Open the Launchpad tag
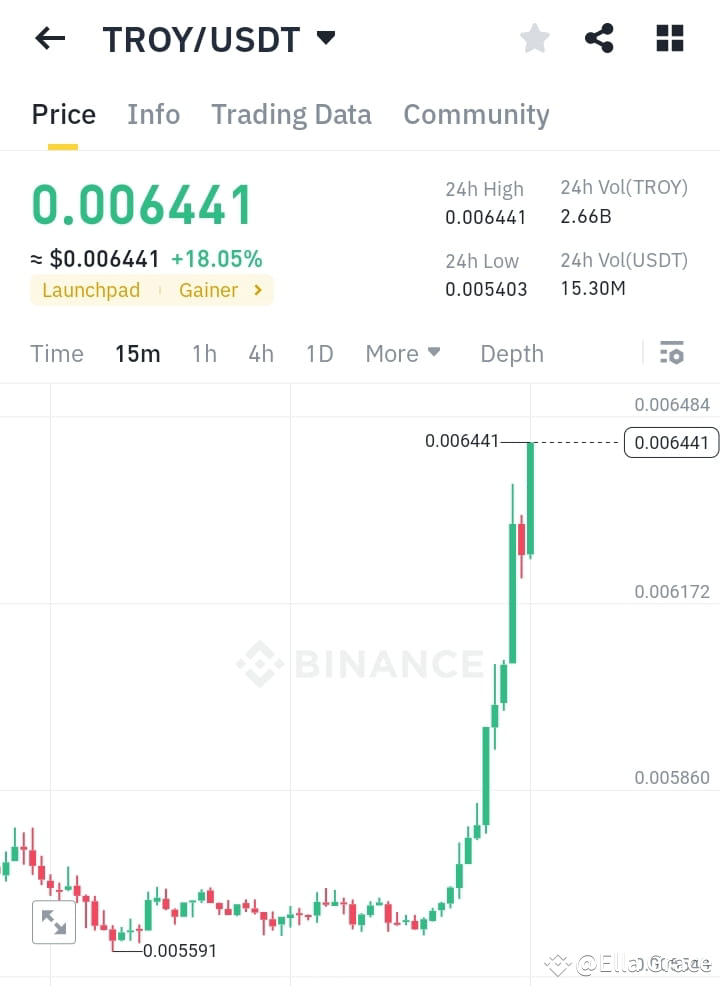720x986 pixels. click(91, 290)
